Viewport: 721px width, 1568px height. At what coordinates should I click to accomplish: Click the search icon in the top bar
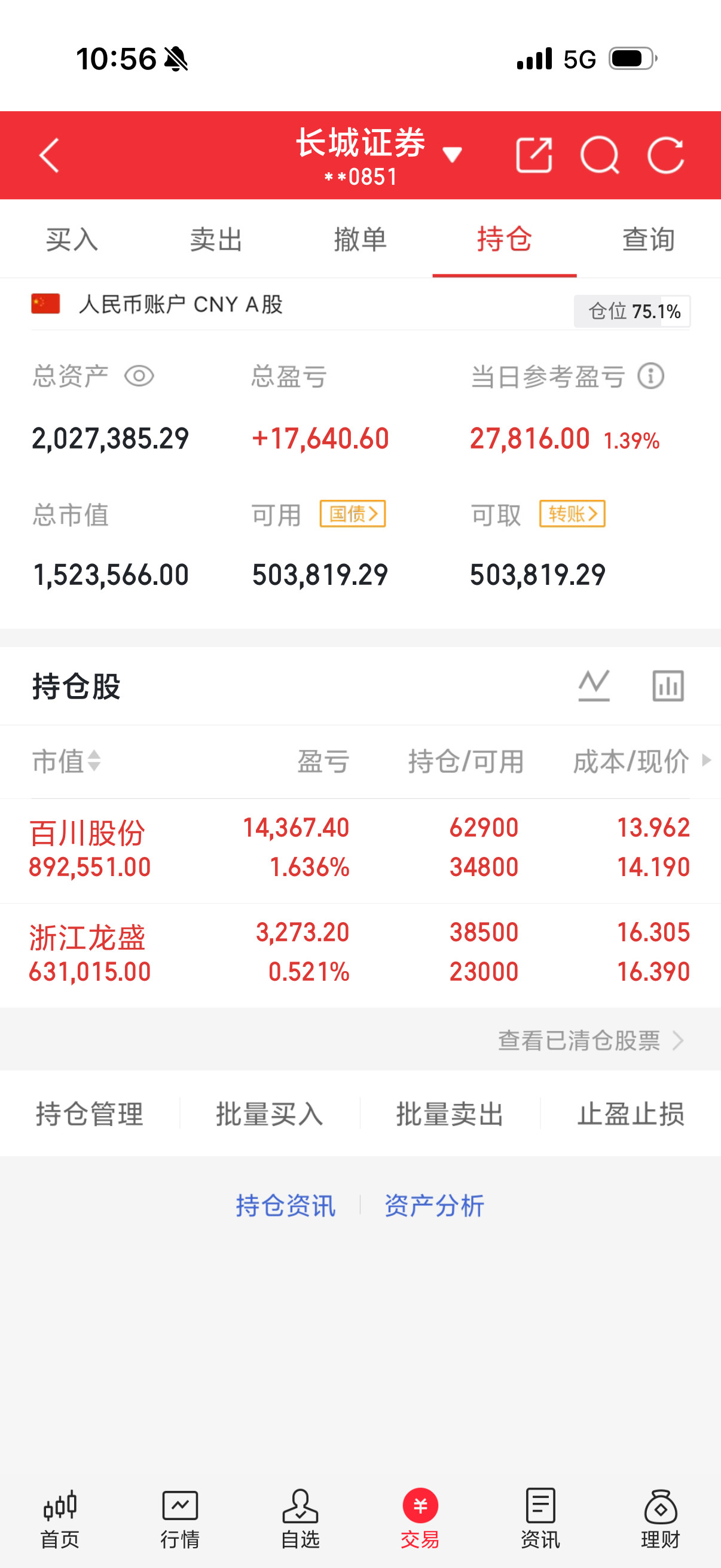[x=600, y=156]
